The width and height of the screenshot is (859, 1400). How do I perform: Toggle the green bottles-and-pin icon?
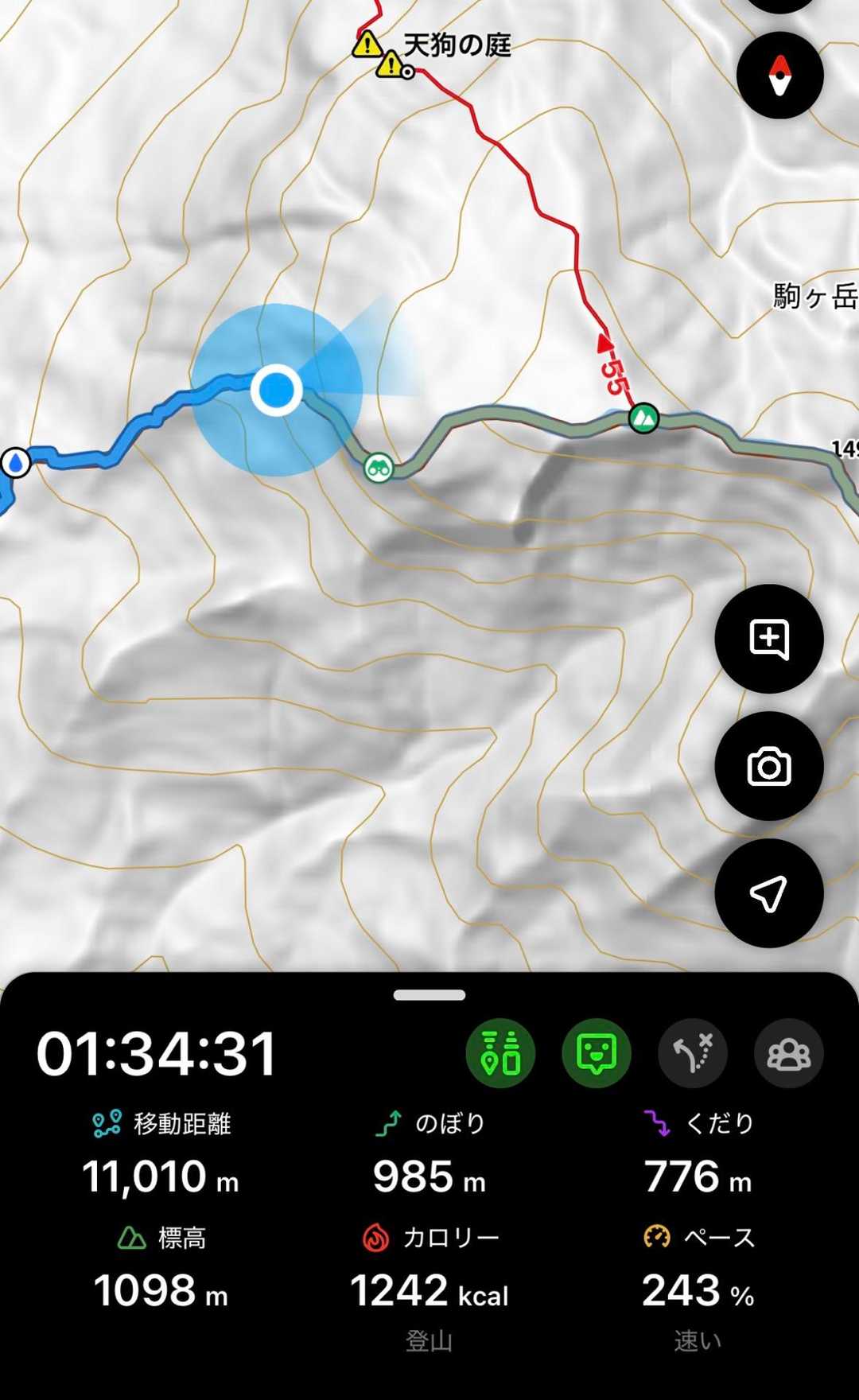click(500, 1053)
